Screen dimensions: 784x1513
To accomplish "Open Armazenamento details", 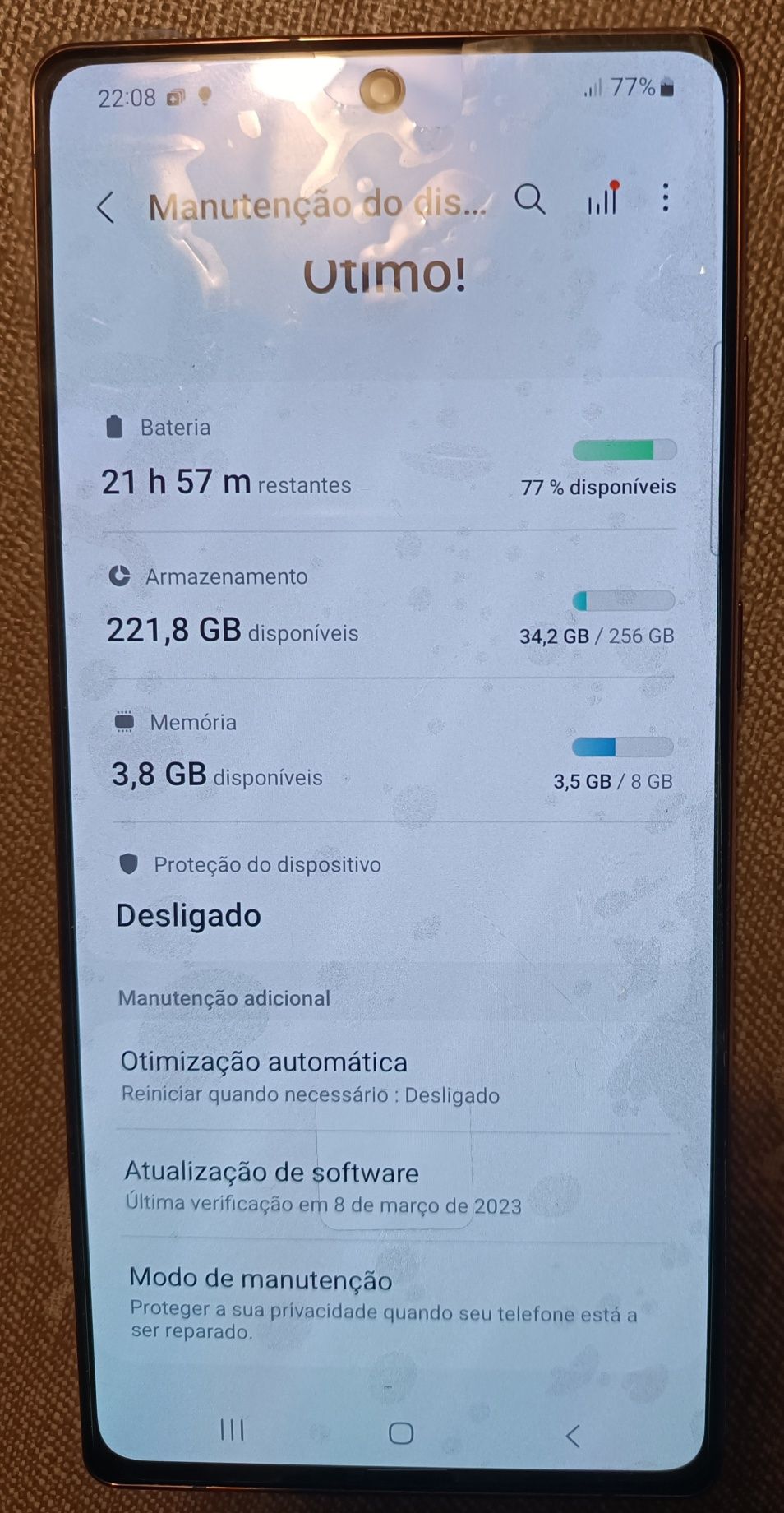I will (390, 607).
